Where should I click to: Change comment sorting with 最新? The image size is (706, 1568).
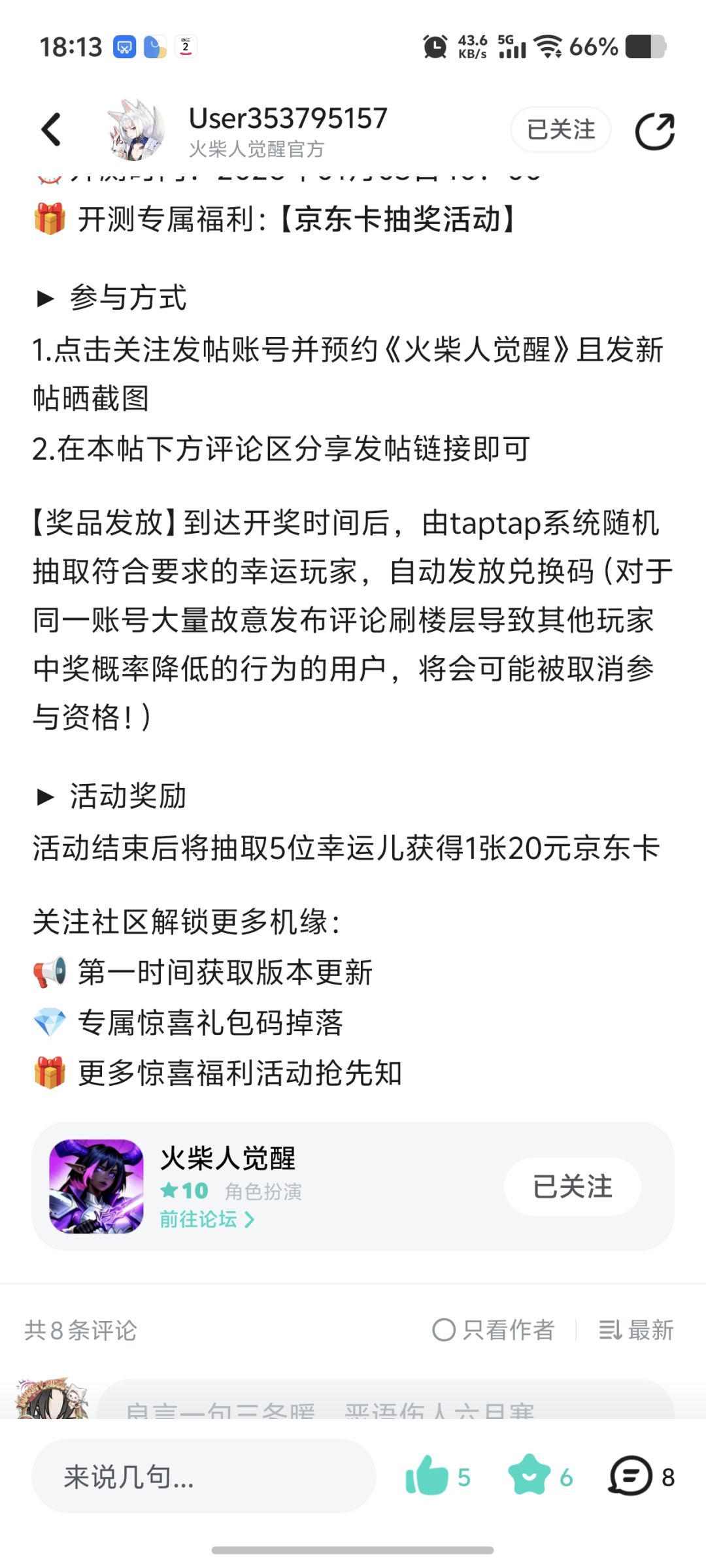pos(636,1330)
